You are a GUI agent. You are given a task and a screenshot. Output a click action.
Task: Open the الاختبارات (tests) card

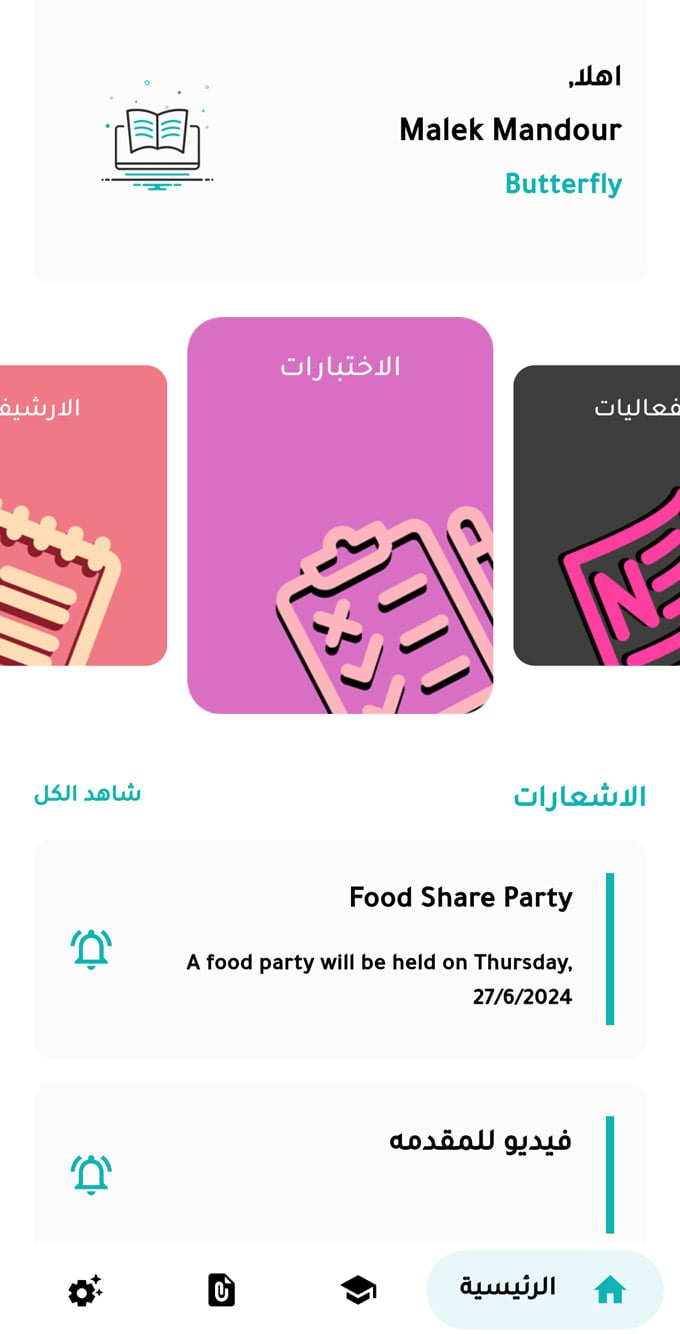[x=340, y=515]
